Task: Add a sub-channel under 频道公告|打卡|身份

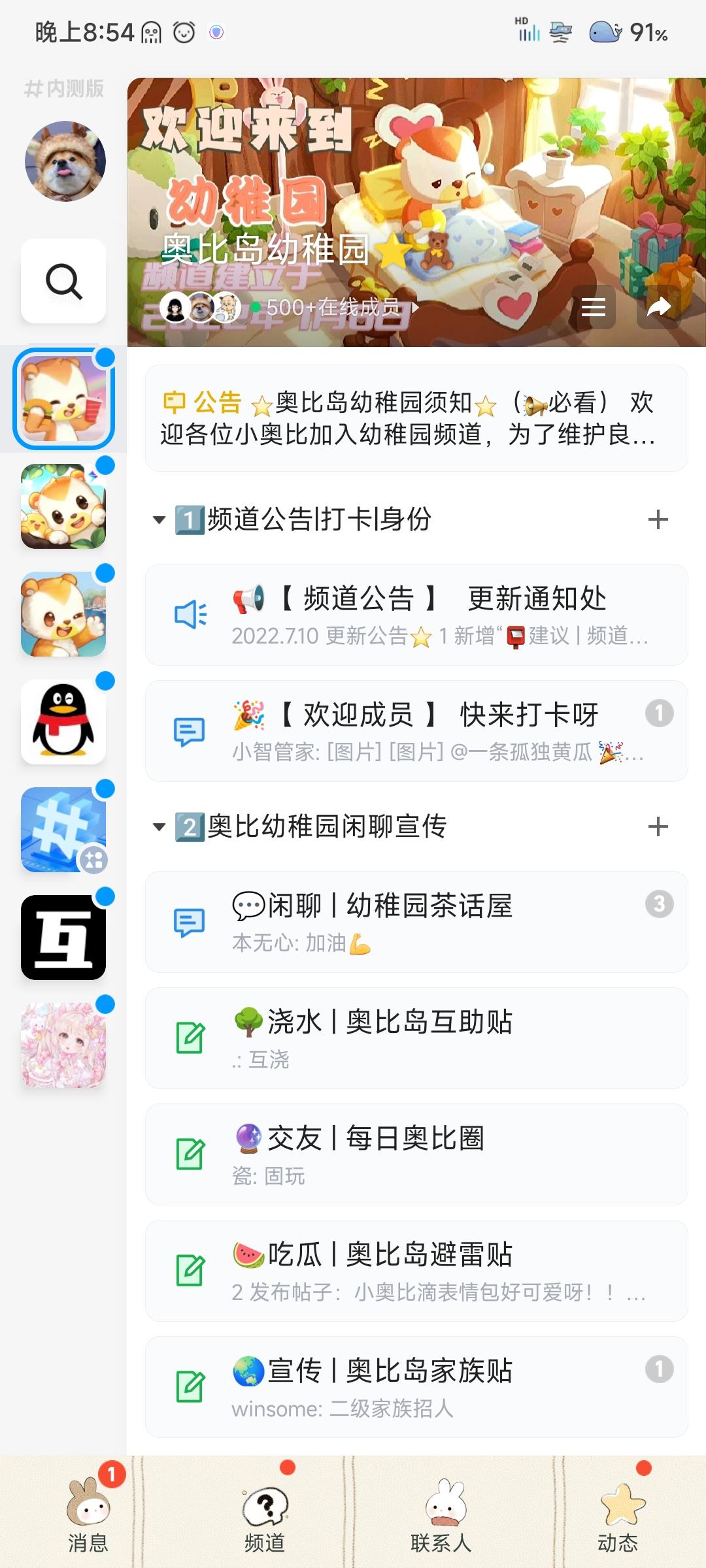Action: coord(658,520)
